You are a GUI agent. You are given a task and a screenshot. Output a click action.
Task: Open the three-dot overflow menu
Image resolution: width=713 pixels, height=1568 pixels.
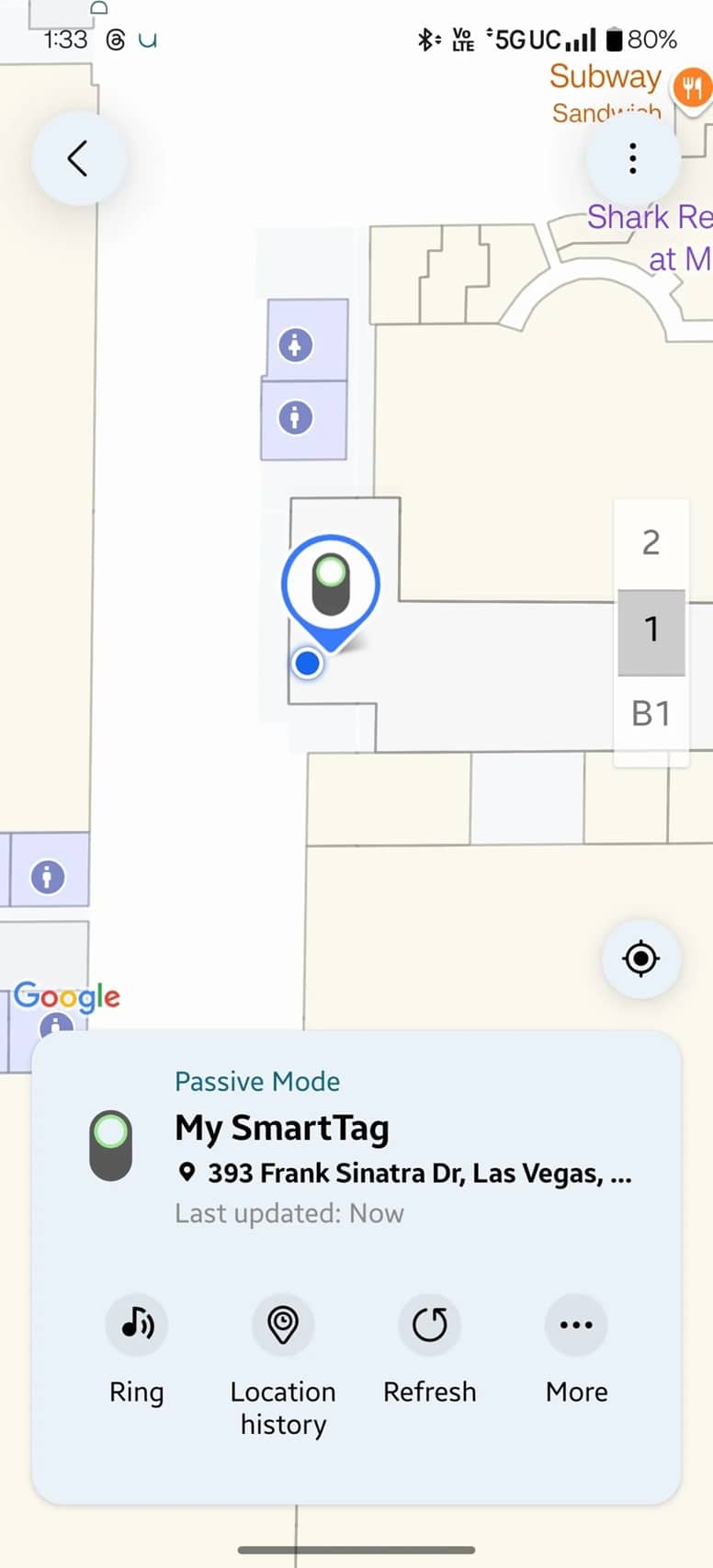click(x=632, y=158)
